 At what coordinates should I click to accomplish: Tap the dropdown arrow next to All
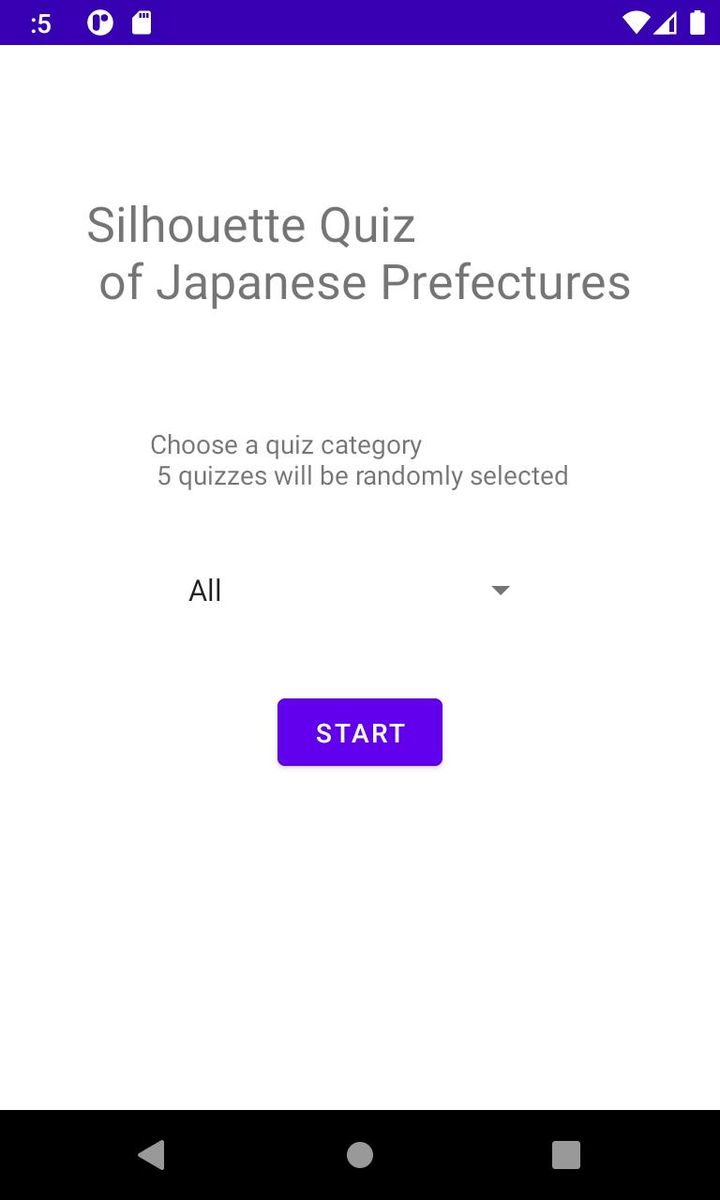click(500, 590)
